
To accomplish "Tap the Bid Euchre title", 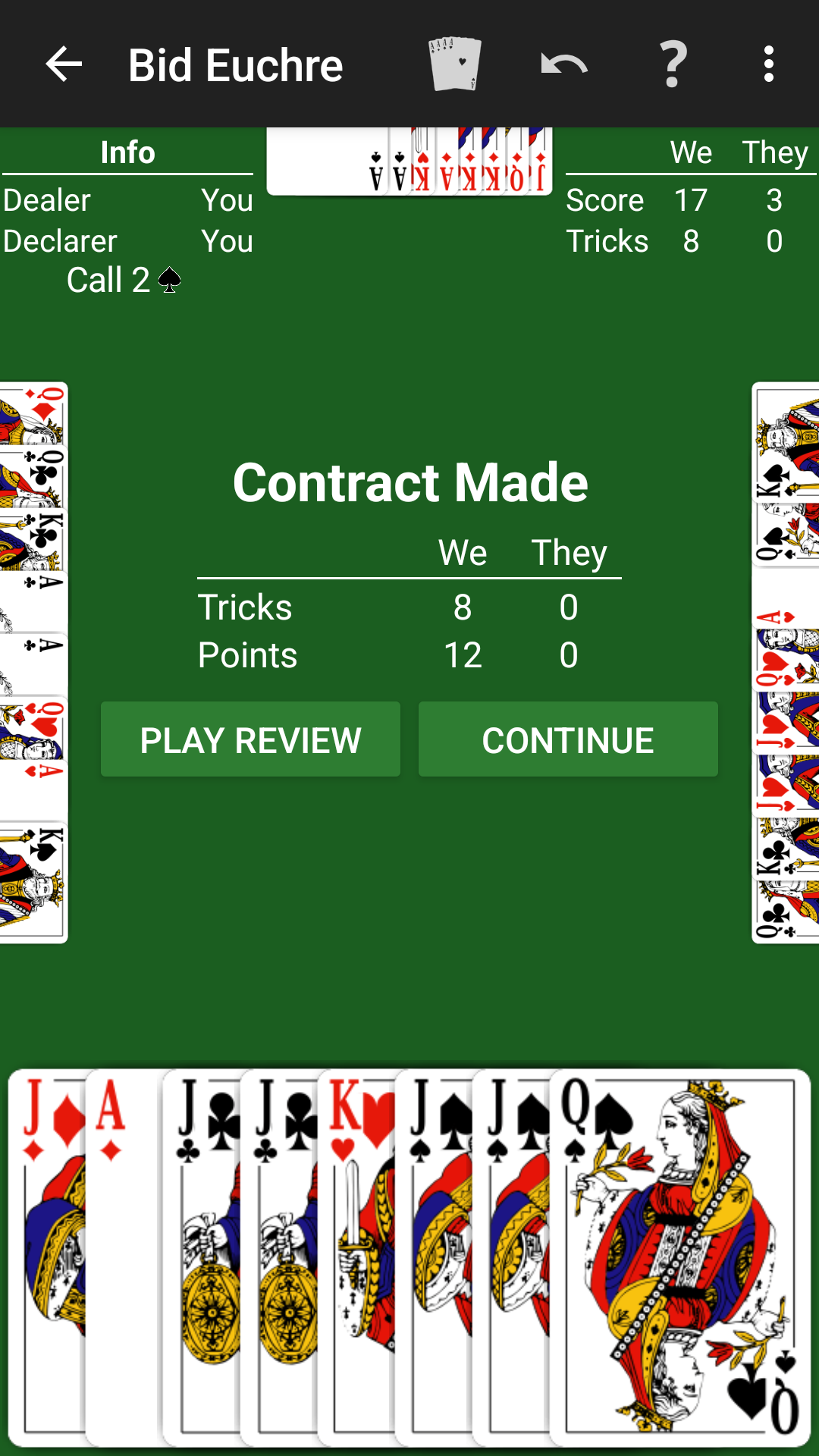I will point(235,64).
